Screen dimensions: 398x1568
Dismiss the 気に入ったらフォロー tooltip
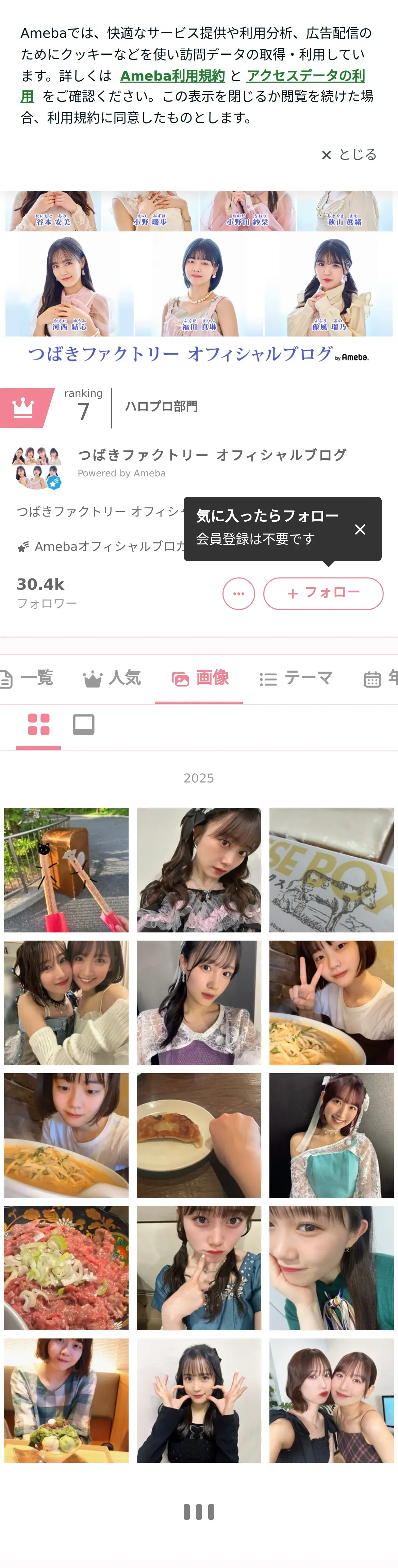coord(360,529)
